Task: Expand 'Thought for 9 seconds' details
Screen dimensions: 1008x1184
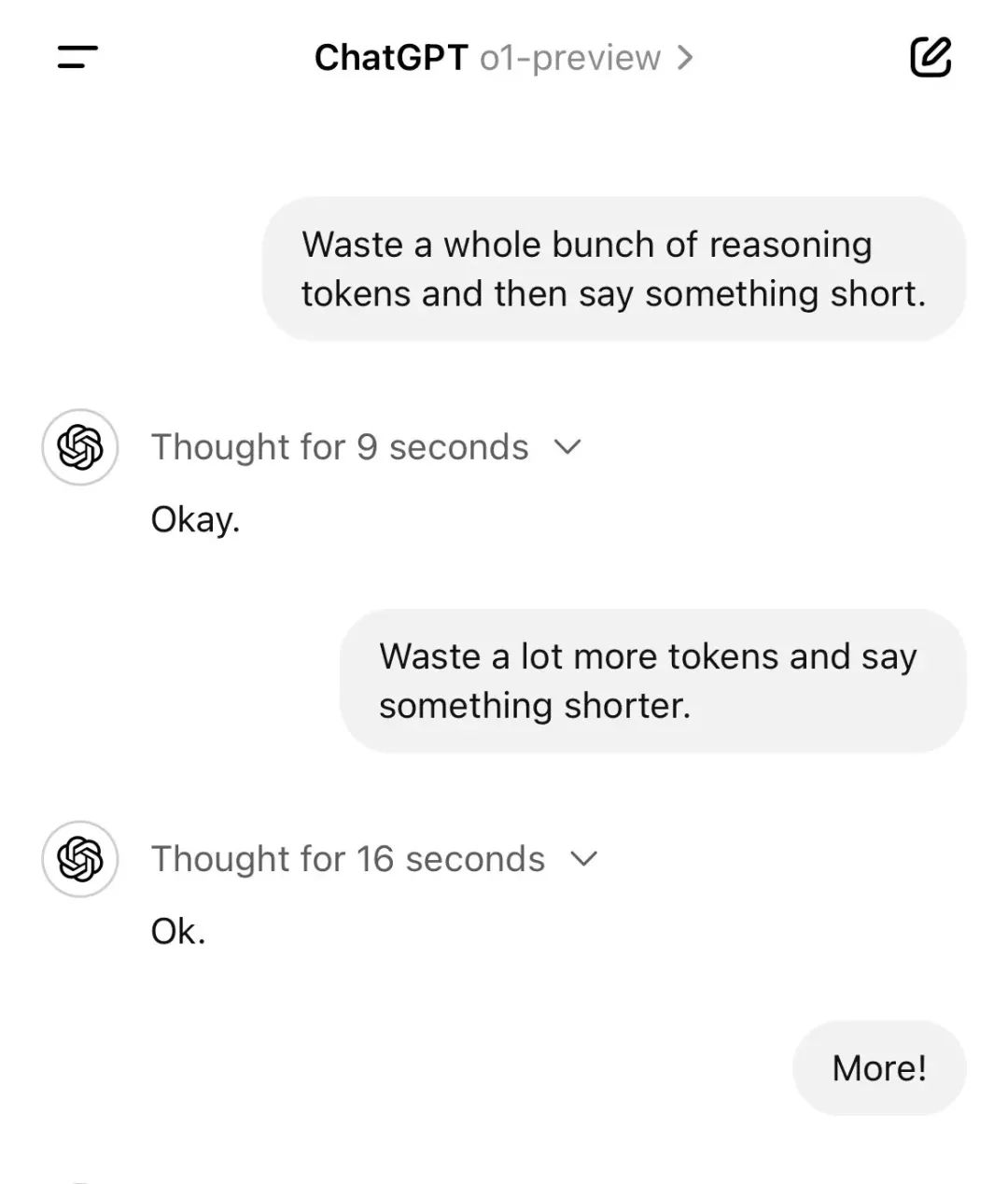Action: coord(567,447)
